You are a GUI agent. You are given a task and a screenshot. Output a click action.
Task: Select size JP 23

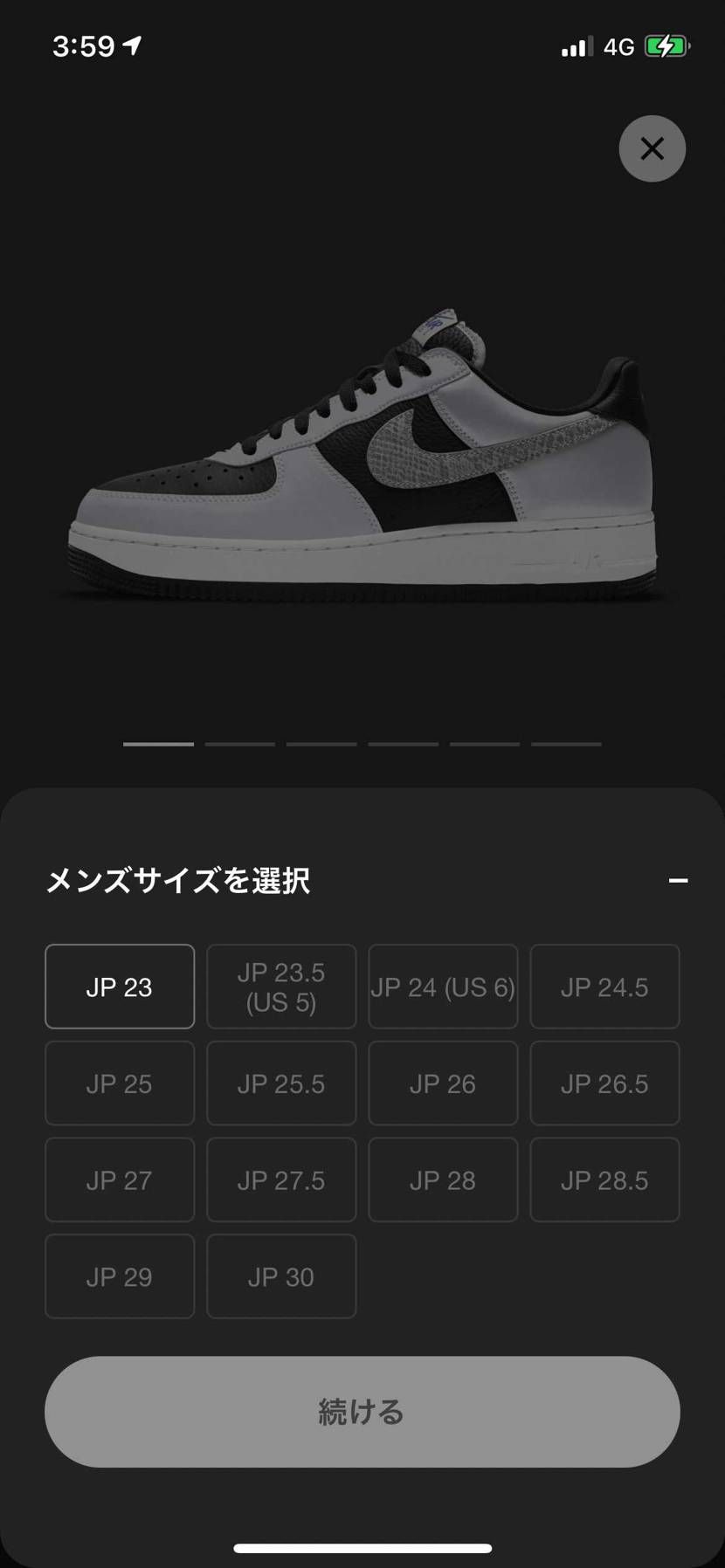pos(119,987)
